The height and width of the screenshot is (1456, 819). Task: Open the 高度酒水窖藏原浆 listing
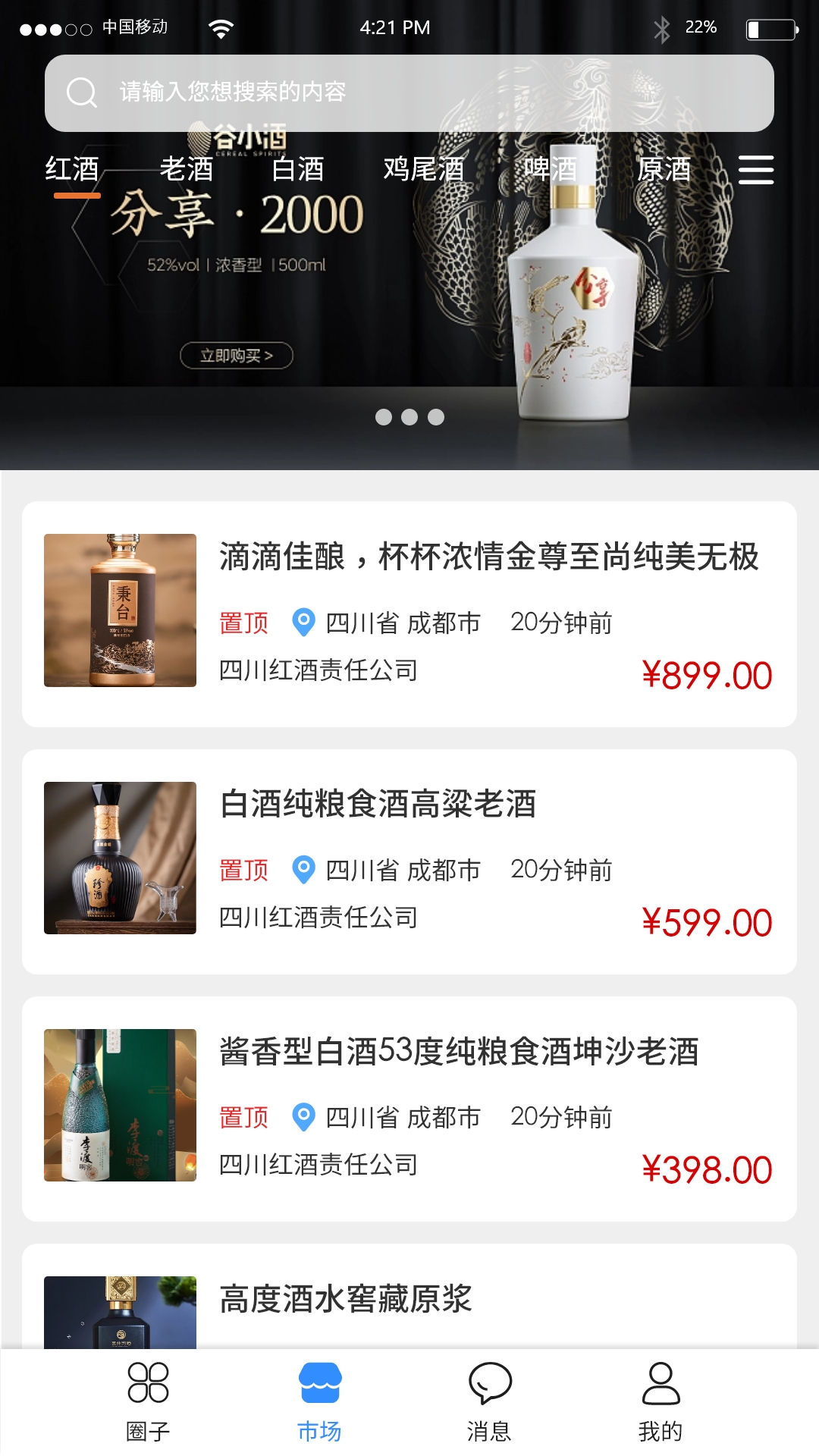click(409, 1298)
